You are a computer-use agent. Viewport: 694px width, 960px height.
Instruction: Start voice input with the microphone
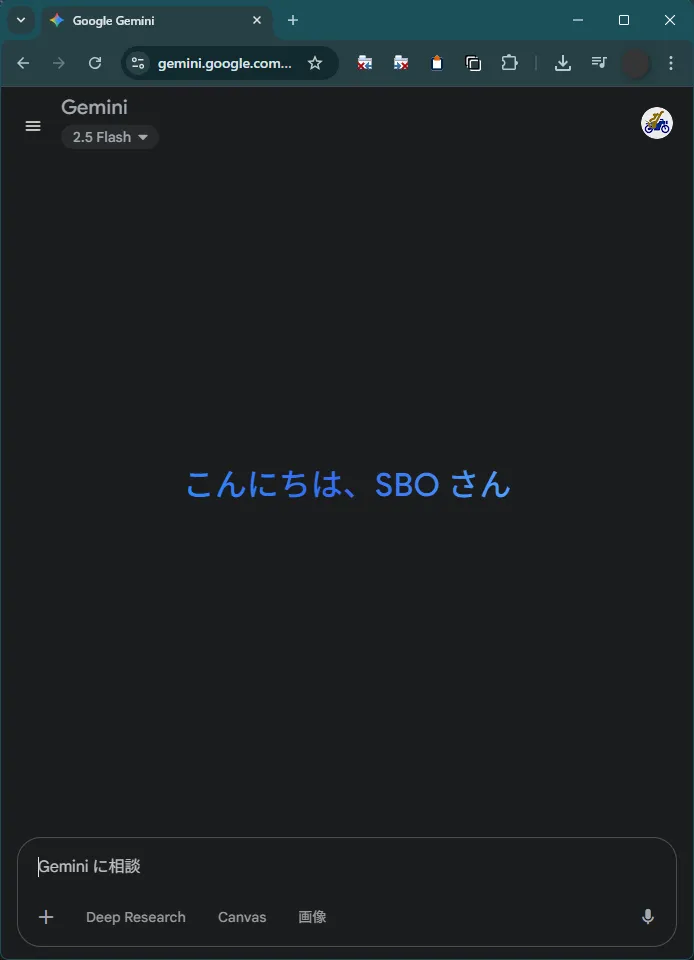(x=648, y=917)
